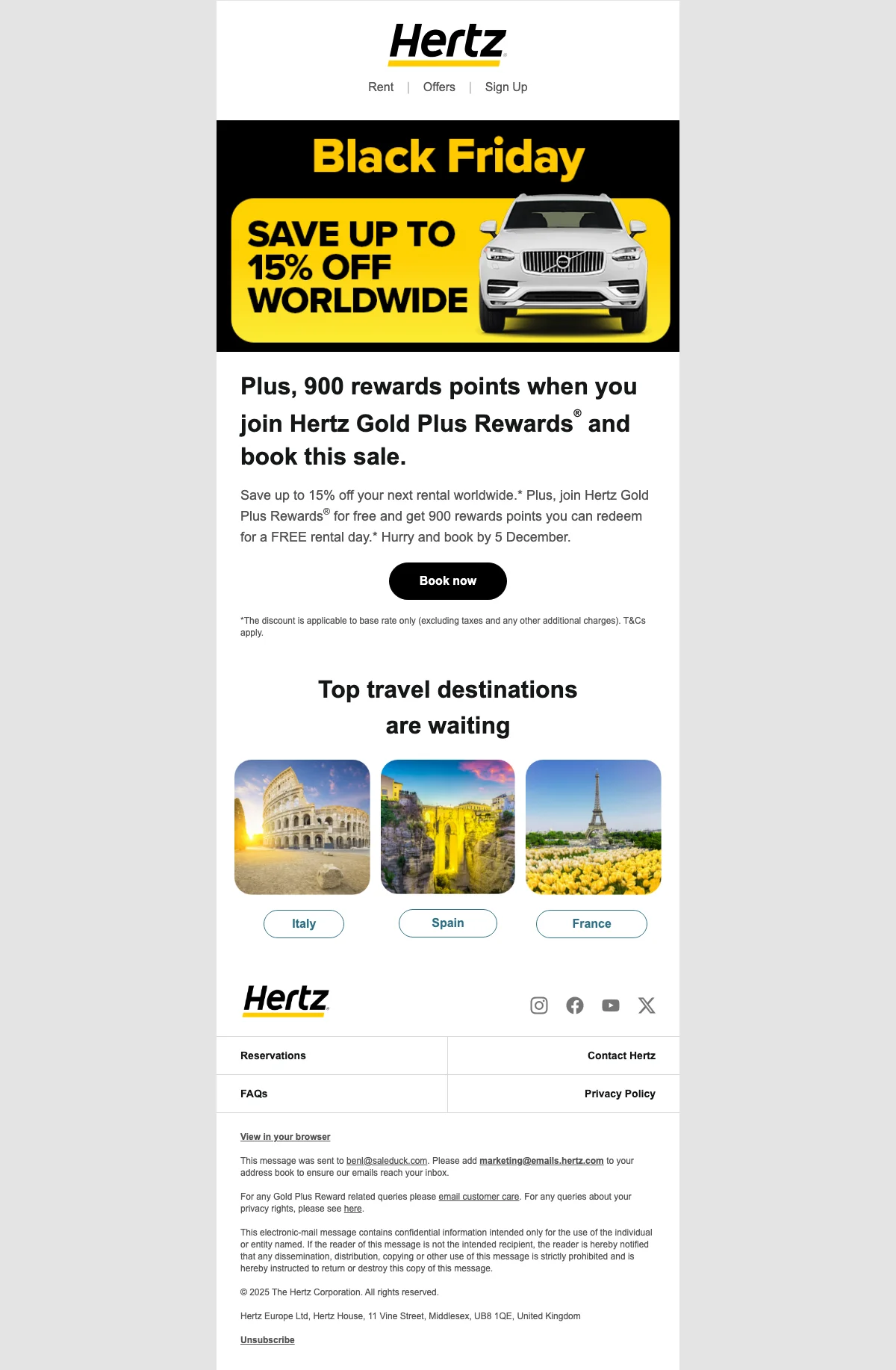This screenshot has width=896, height=1370.
Task: Open Contact Hertz
Action: click(621, 1056)
